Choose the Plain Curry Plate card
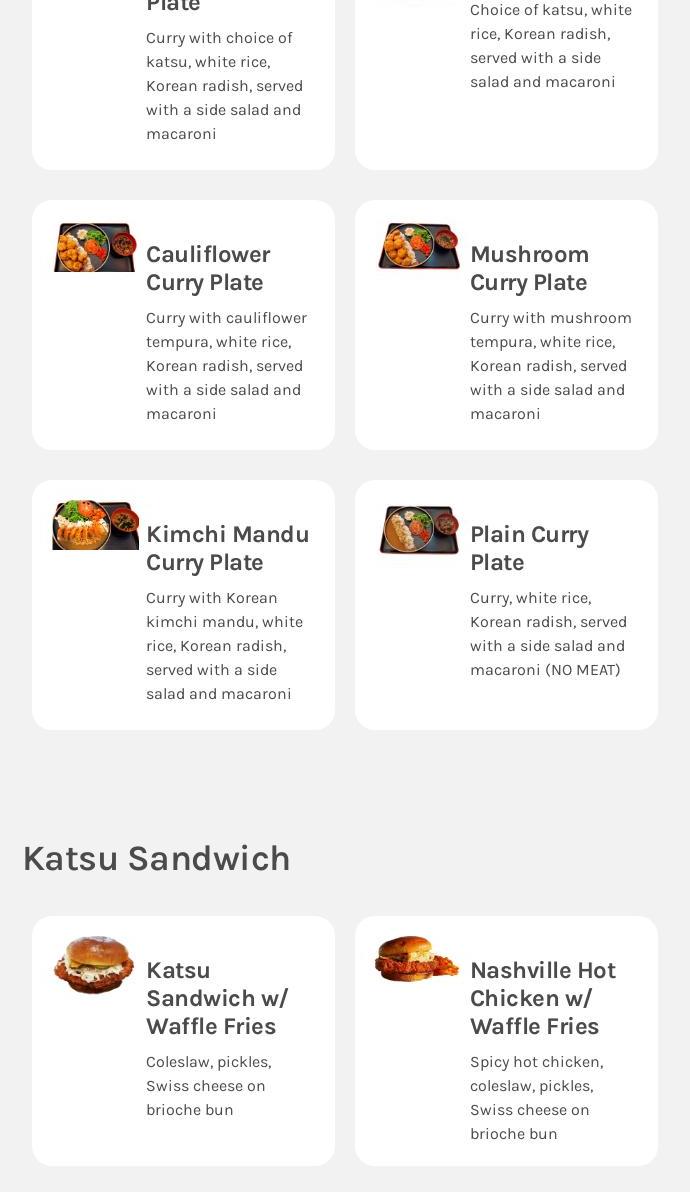This screenshot has height=1192, width=690. (x=506, y=604)
